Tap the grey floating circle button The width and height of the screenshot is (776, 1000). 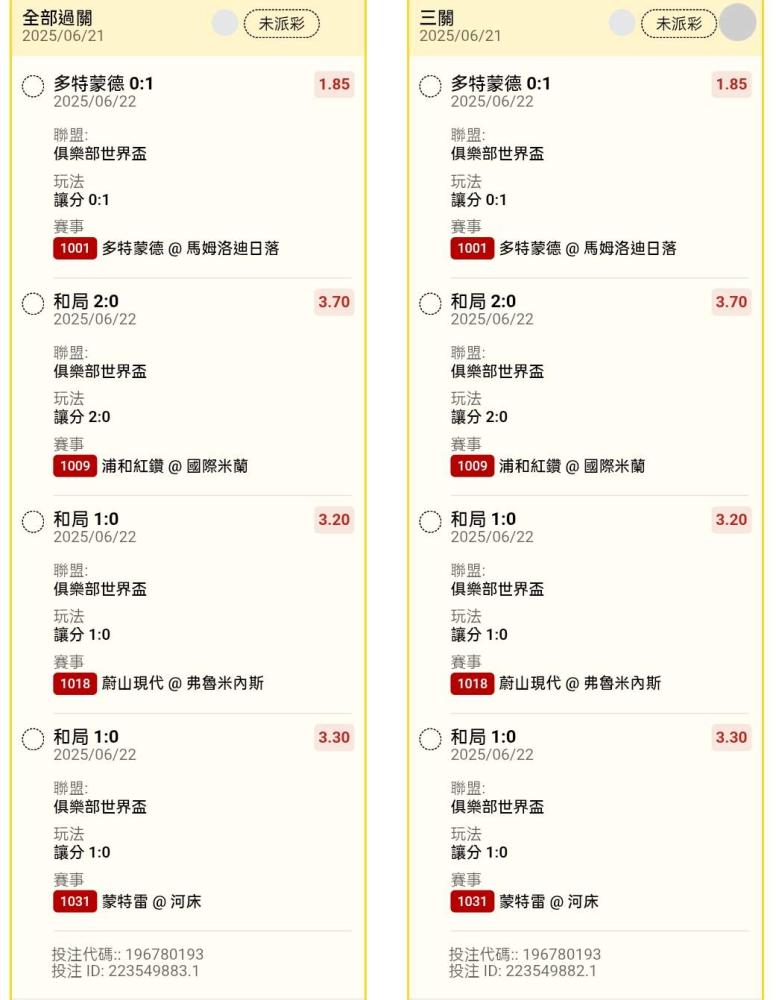(x=738, y=22)
